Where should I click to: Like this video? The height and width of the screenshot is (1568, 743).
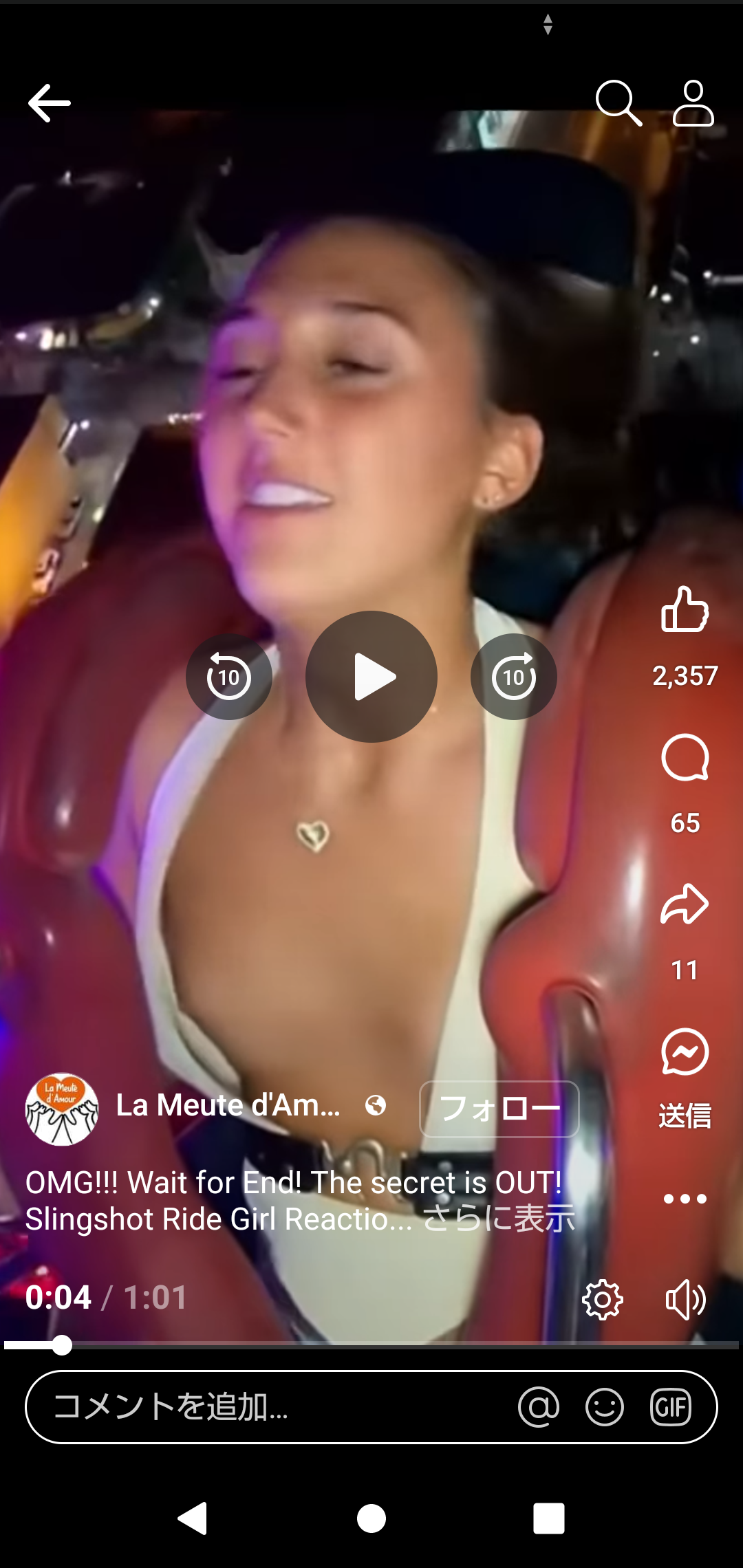[x=685, y=609]
